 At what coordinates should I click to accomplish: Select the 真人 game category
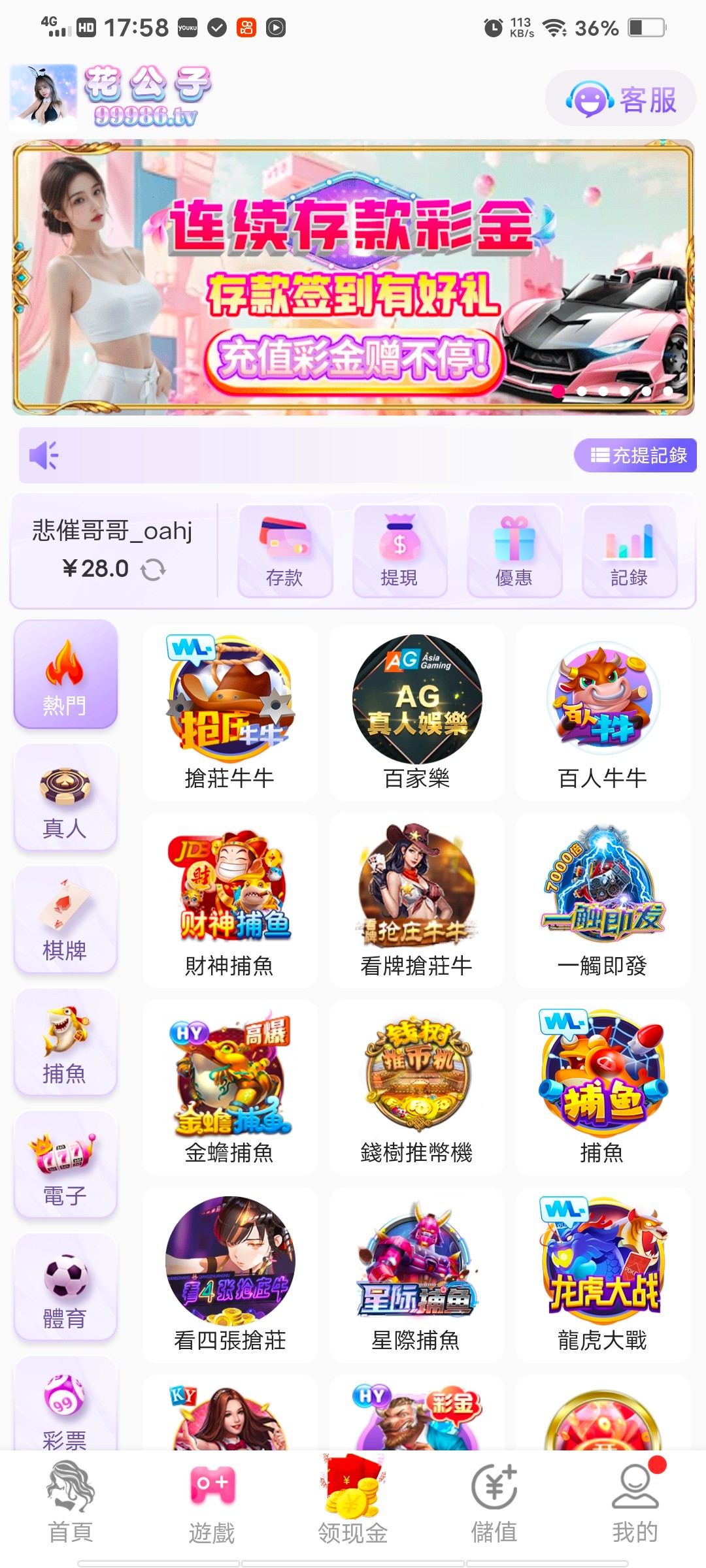(65, 798)
